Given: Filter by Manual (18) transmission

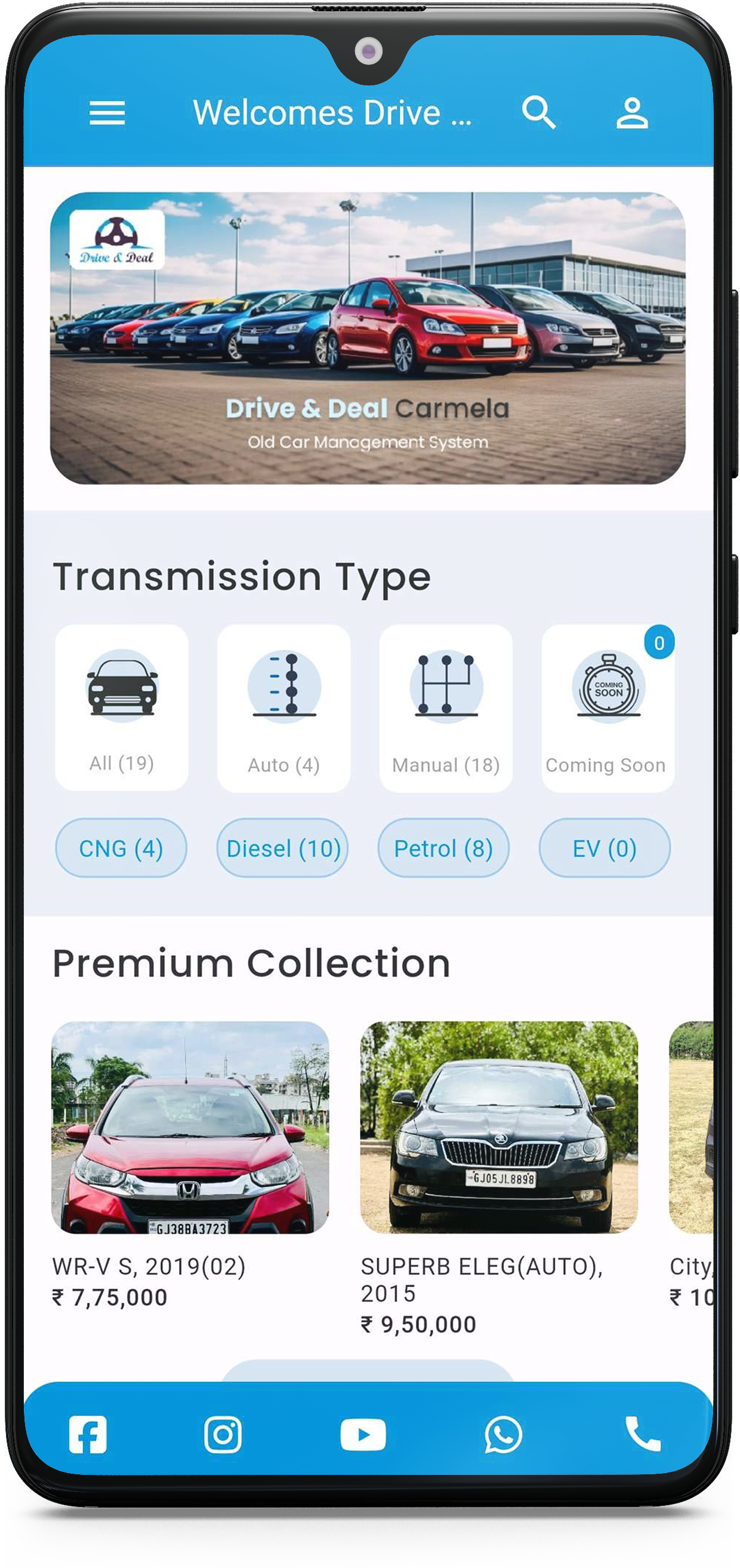Looking at the screenshot, I should point(445,707).
